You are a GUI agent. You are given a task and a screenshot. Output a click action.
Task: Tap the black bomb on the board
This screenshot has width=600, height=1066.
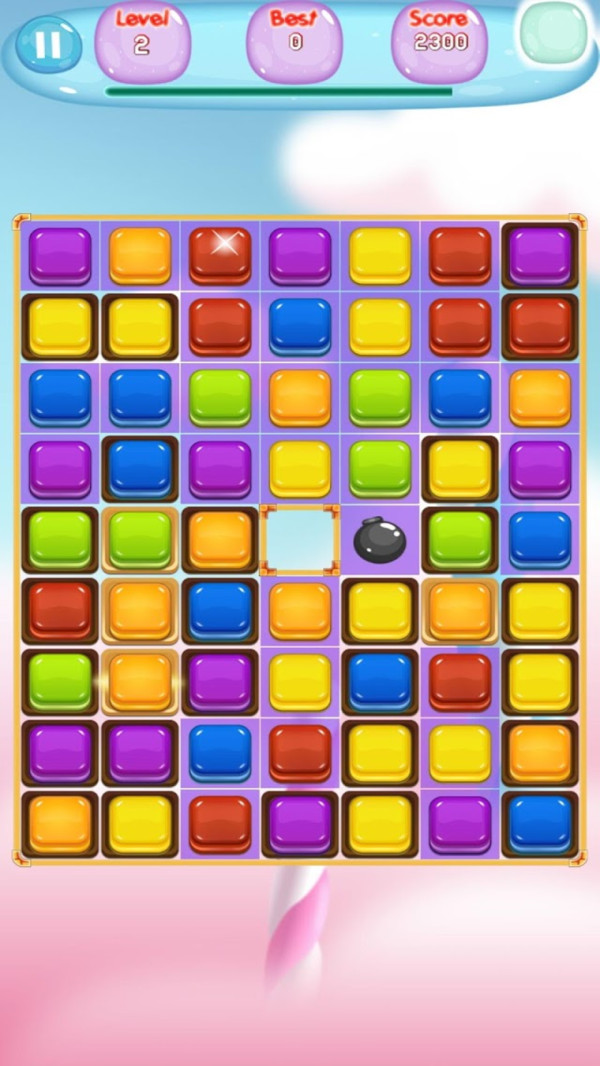(380, 540)
